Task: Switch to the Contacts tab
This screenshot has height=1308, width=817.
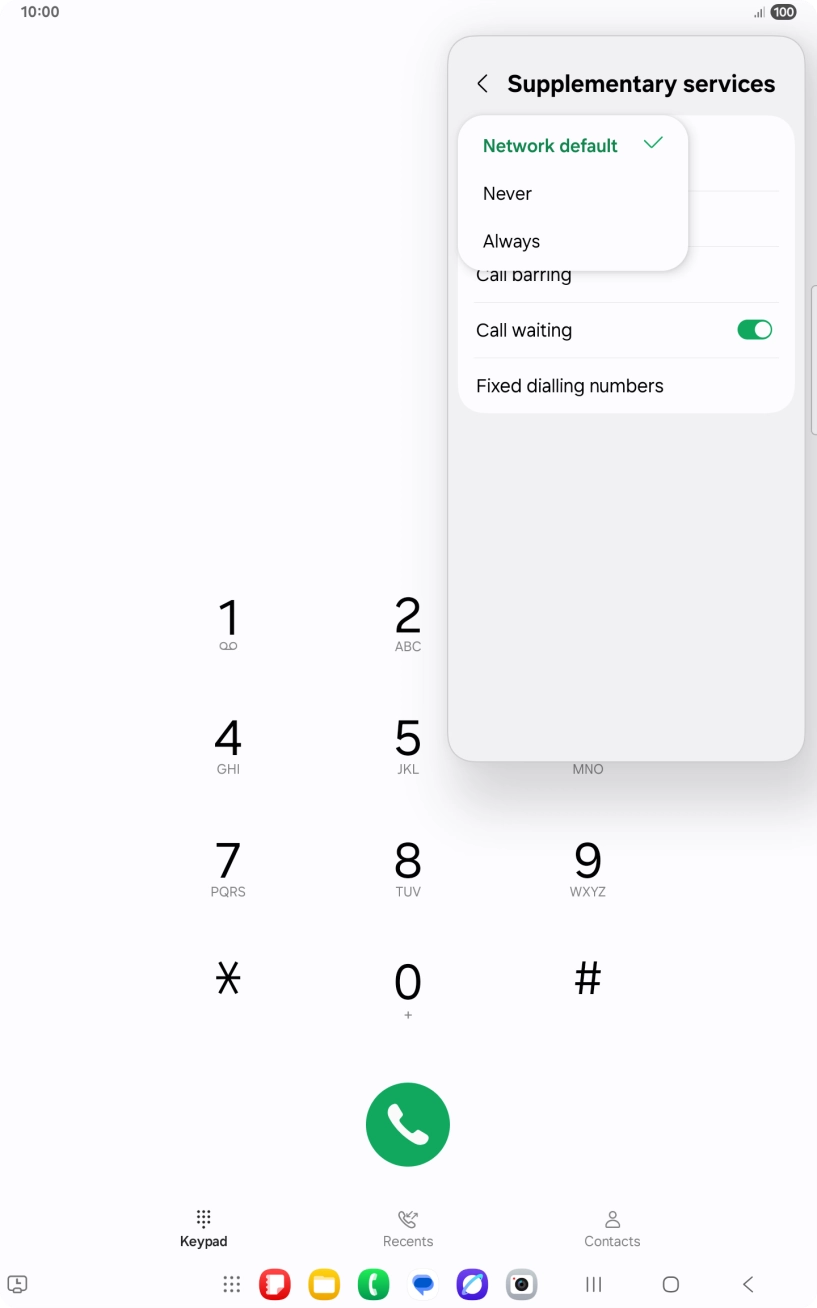Action: [612, 1229]
